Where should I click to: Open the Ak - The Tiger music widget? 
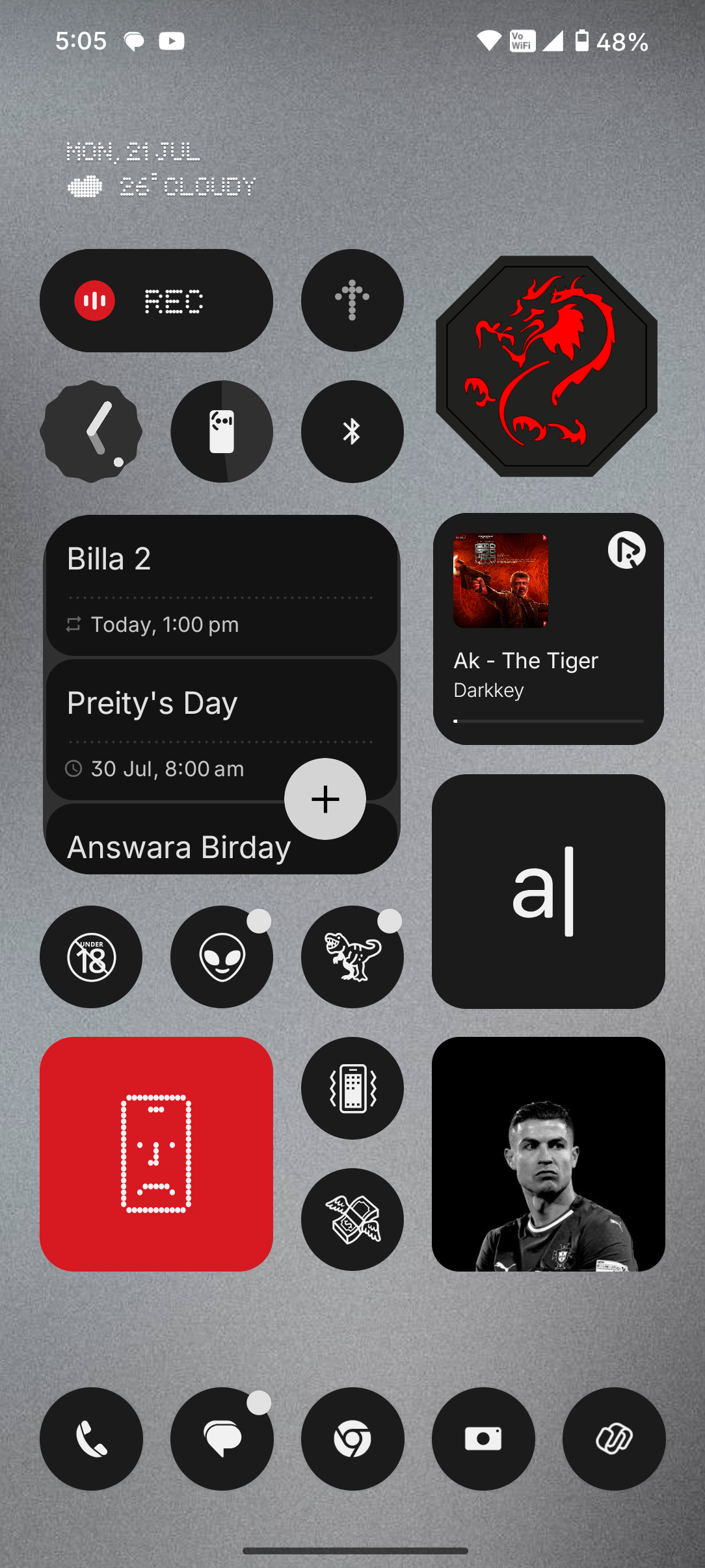[548, 629]
